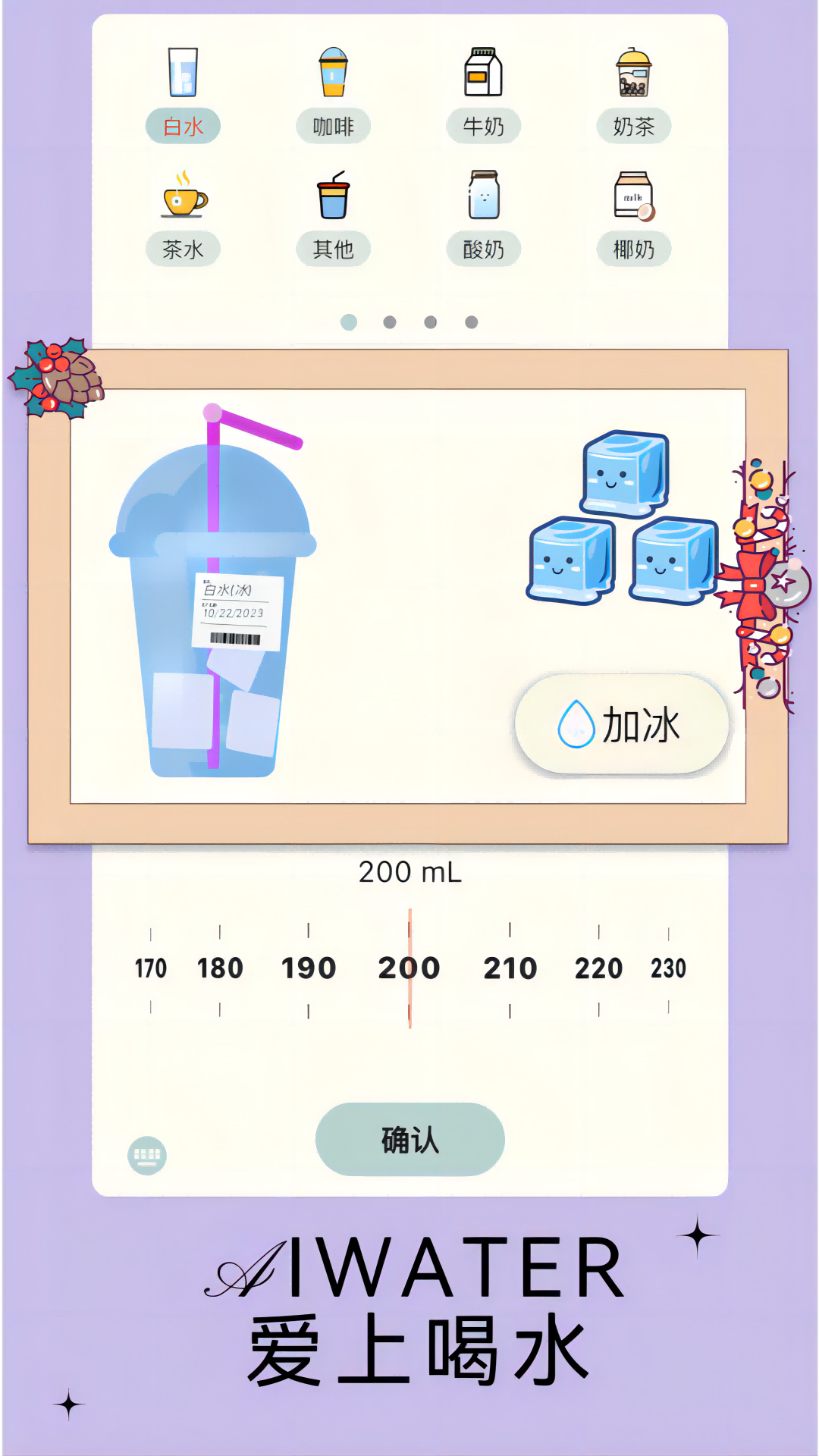Pick the 茶水 tea cup icon
The width and height of the screenshot is (819, 1456).
[x=182, y=197]
